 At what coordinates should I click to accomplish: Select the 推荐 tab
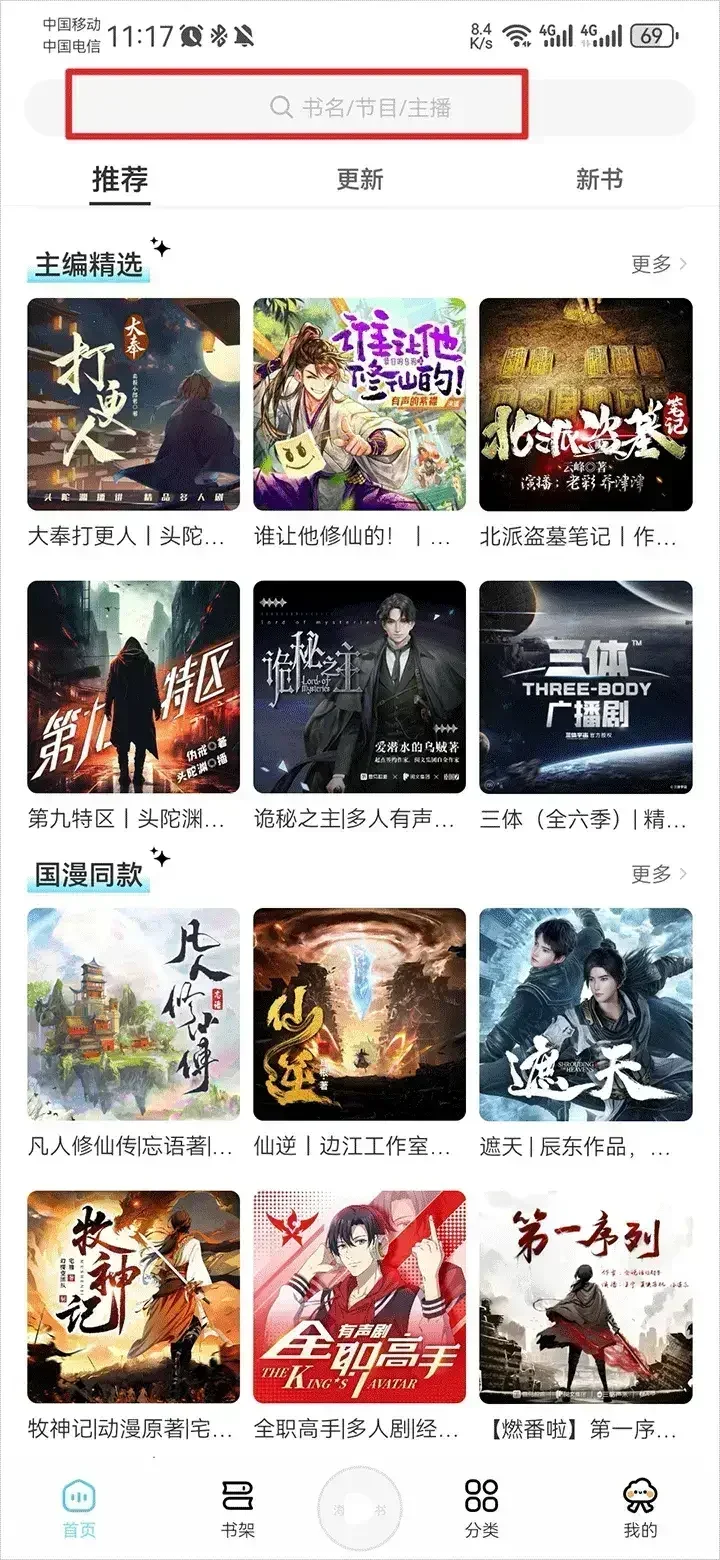pos(120,180)
